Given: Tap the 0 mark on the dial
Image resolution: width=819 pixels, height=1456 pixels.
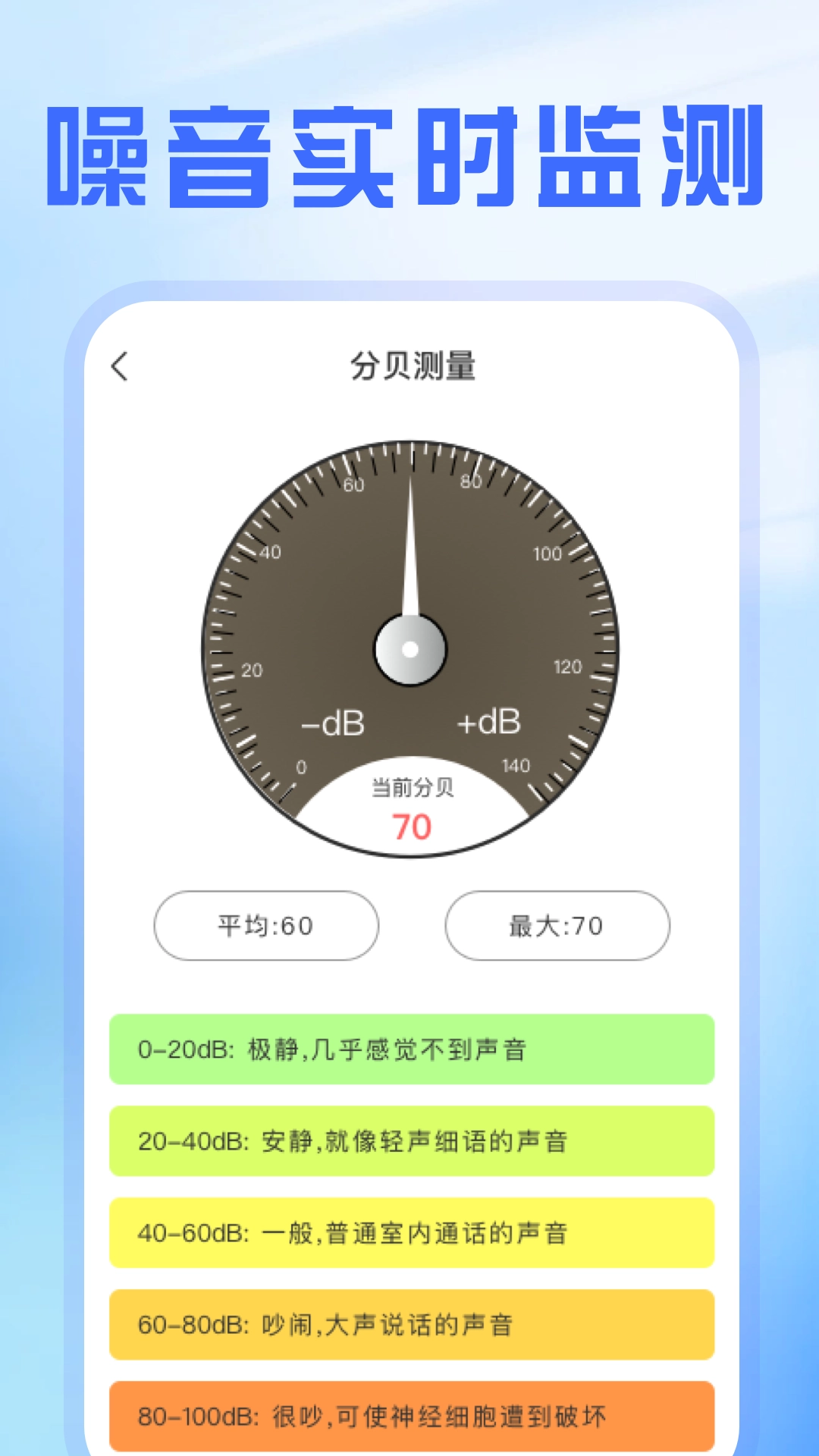Looking at the screenshot, I should 302,767.
